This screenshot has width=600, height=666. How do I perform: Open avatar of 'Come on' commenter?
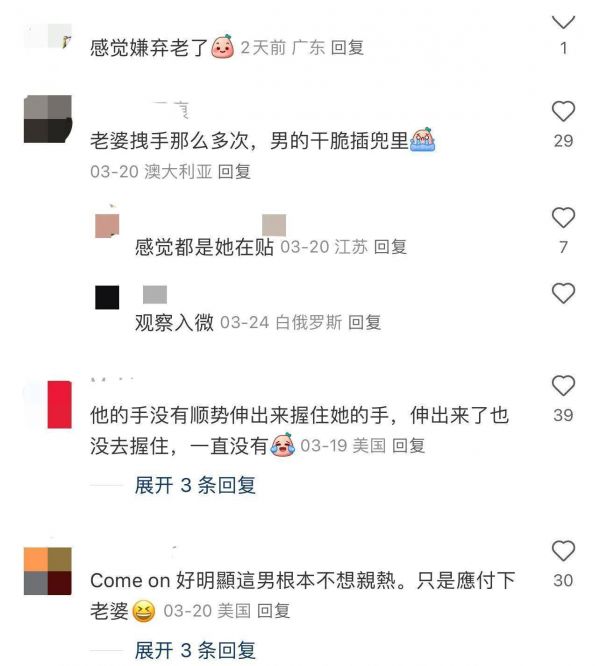click(47, 571)
